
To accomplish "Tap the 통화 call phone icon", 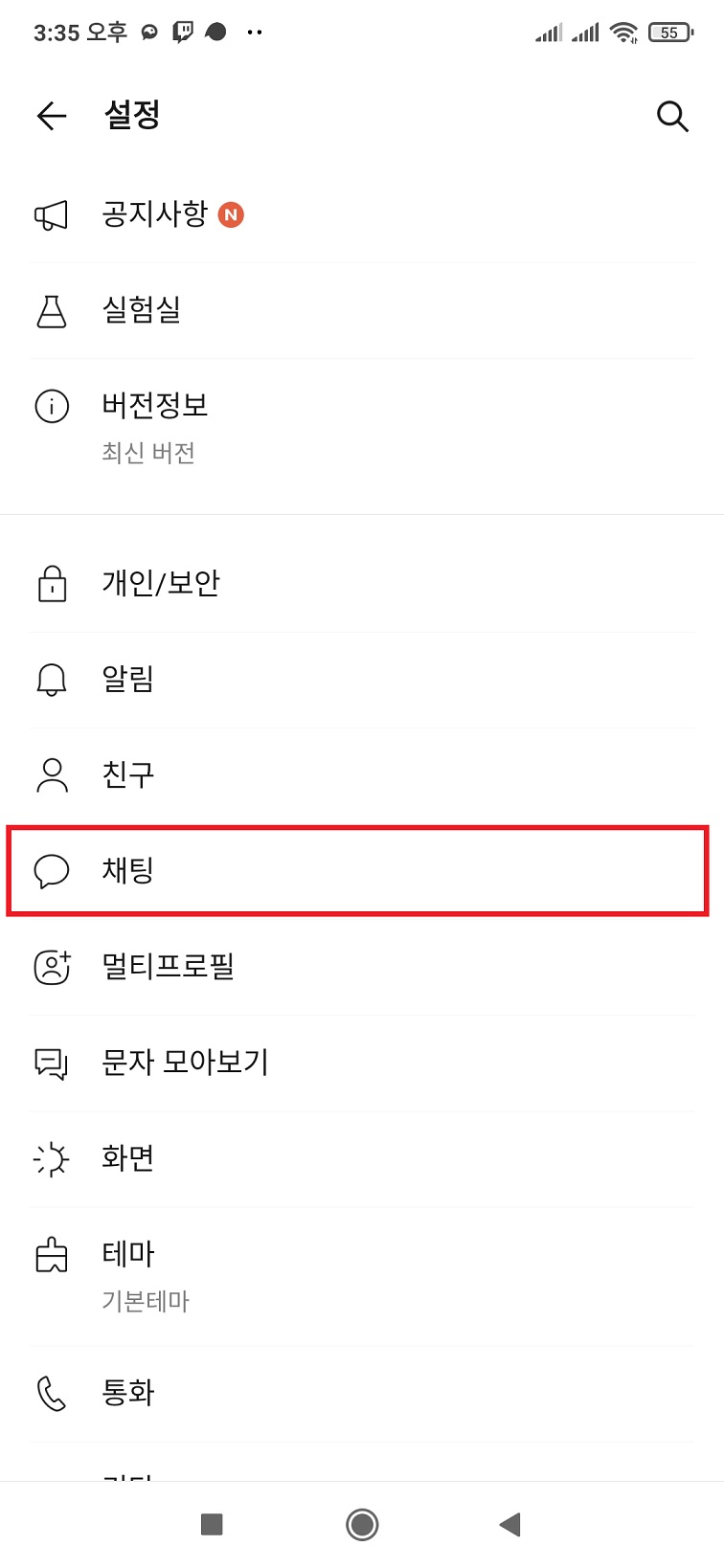I will pos(52,1393).
